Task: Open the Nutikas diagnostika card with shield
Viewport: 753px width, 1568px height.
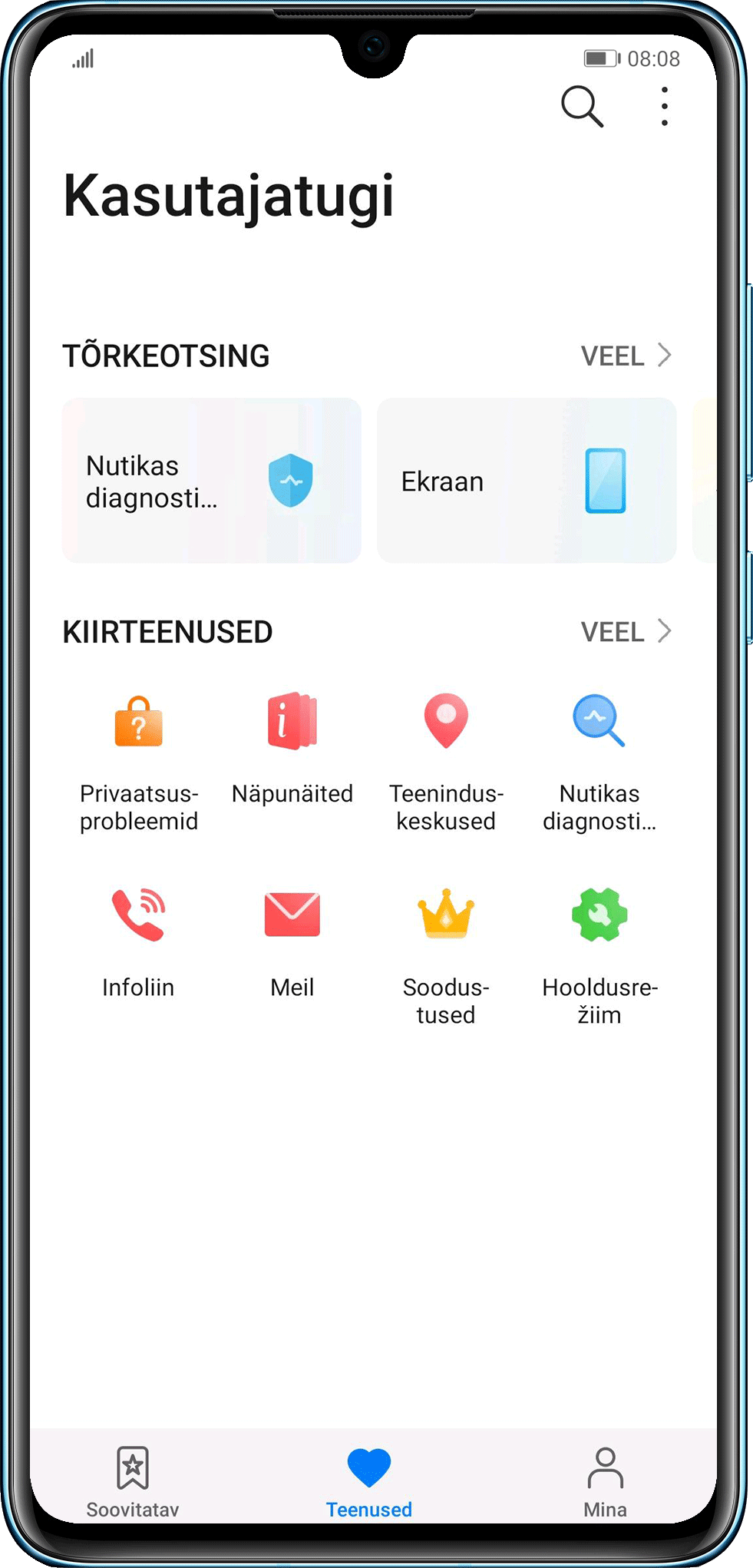Action: tap(211, 481)
